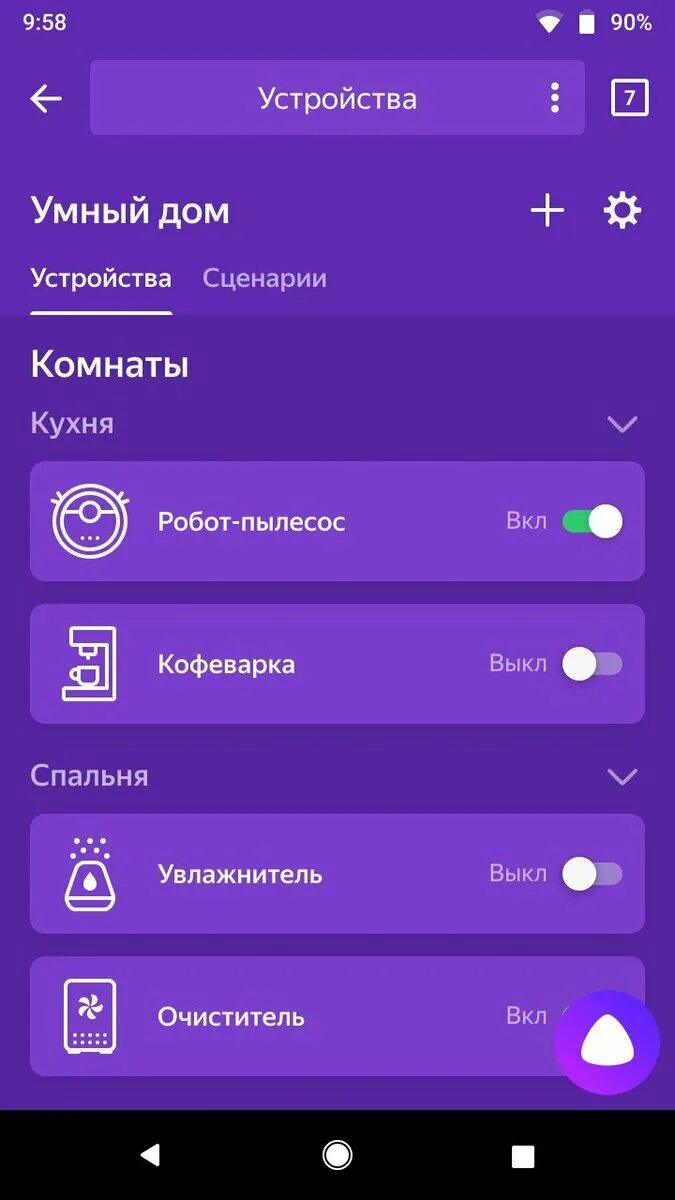Select the Устройства tab
Viewport: 675px width, 1200px height.
coord(101,278)
